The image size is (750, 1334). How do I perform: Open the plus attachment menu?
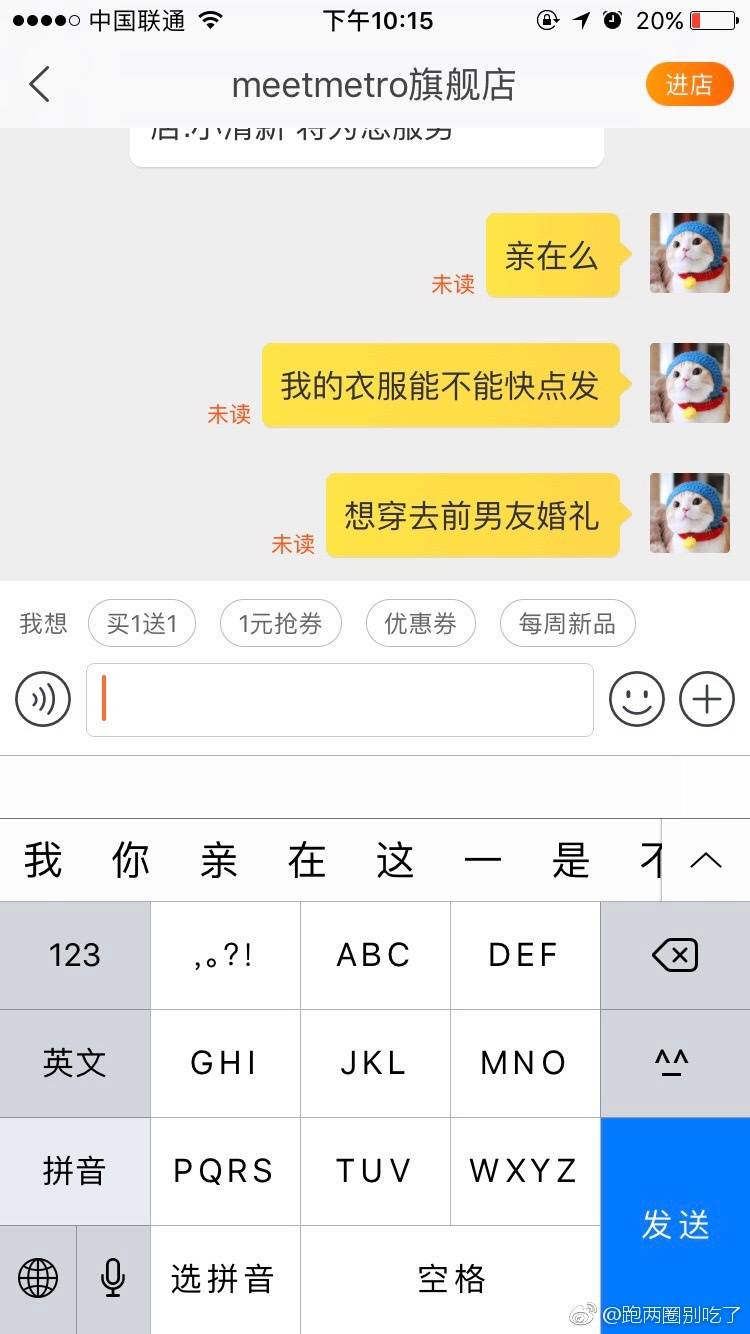pos(707,699)
